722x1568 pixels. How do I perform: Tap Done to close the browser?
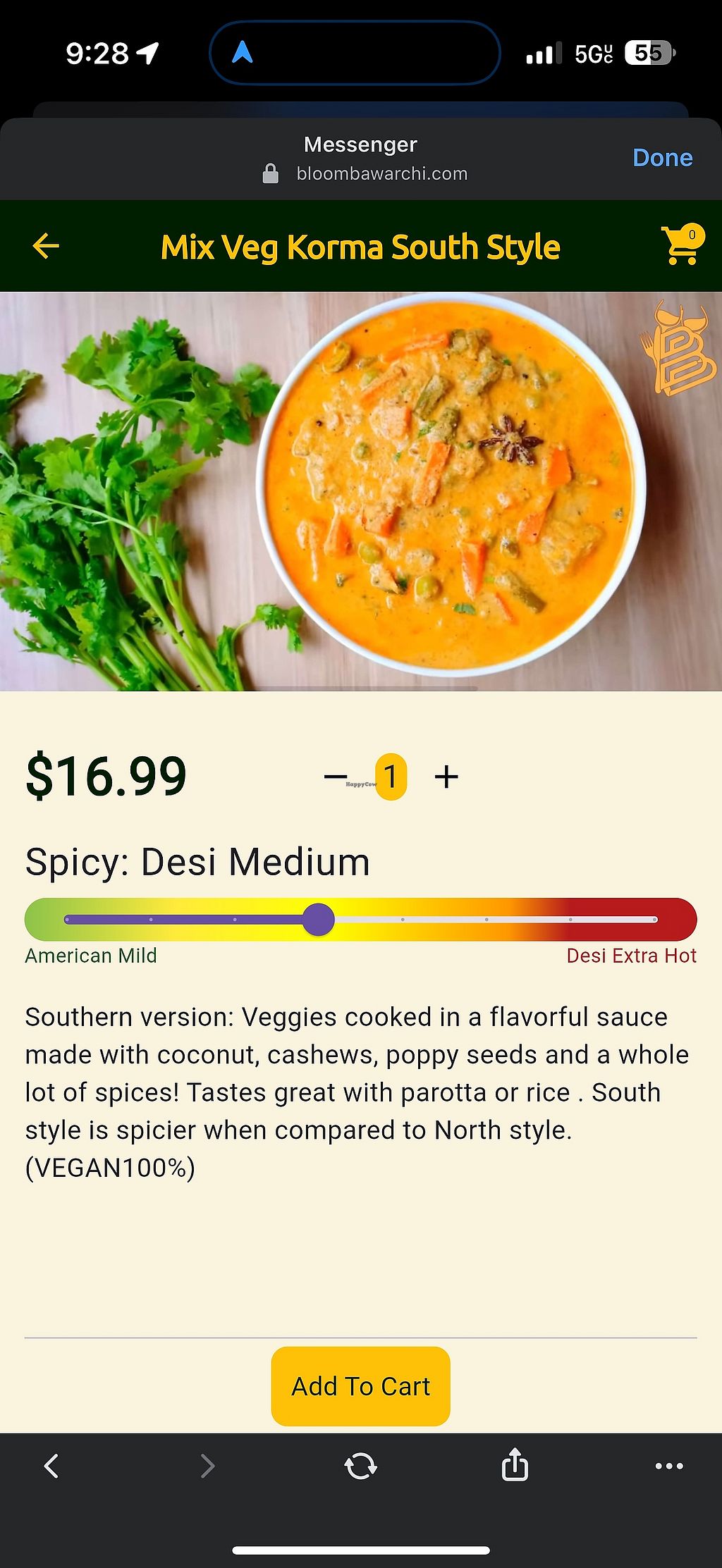(662, 158)
